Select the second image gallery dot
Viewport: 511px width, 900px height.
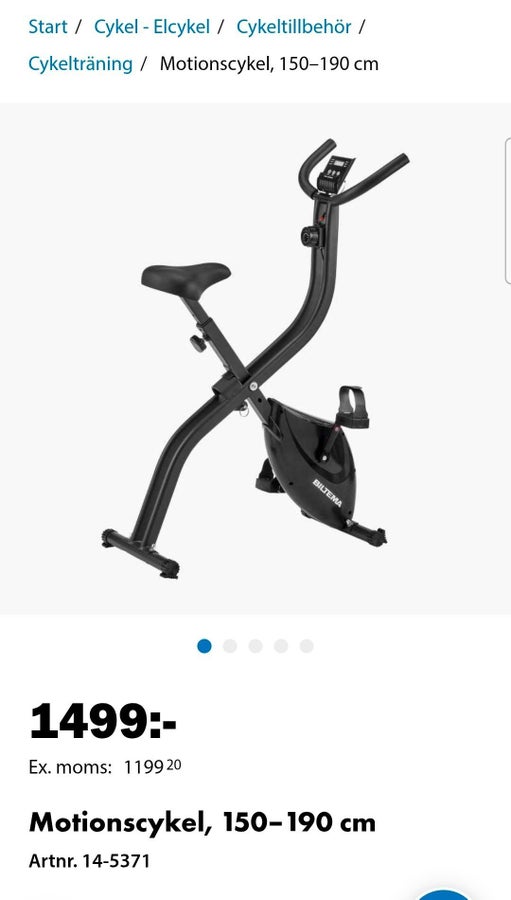click(230, 646)
